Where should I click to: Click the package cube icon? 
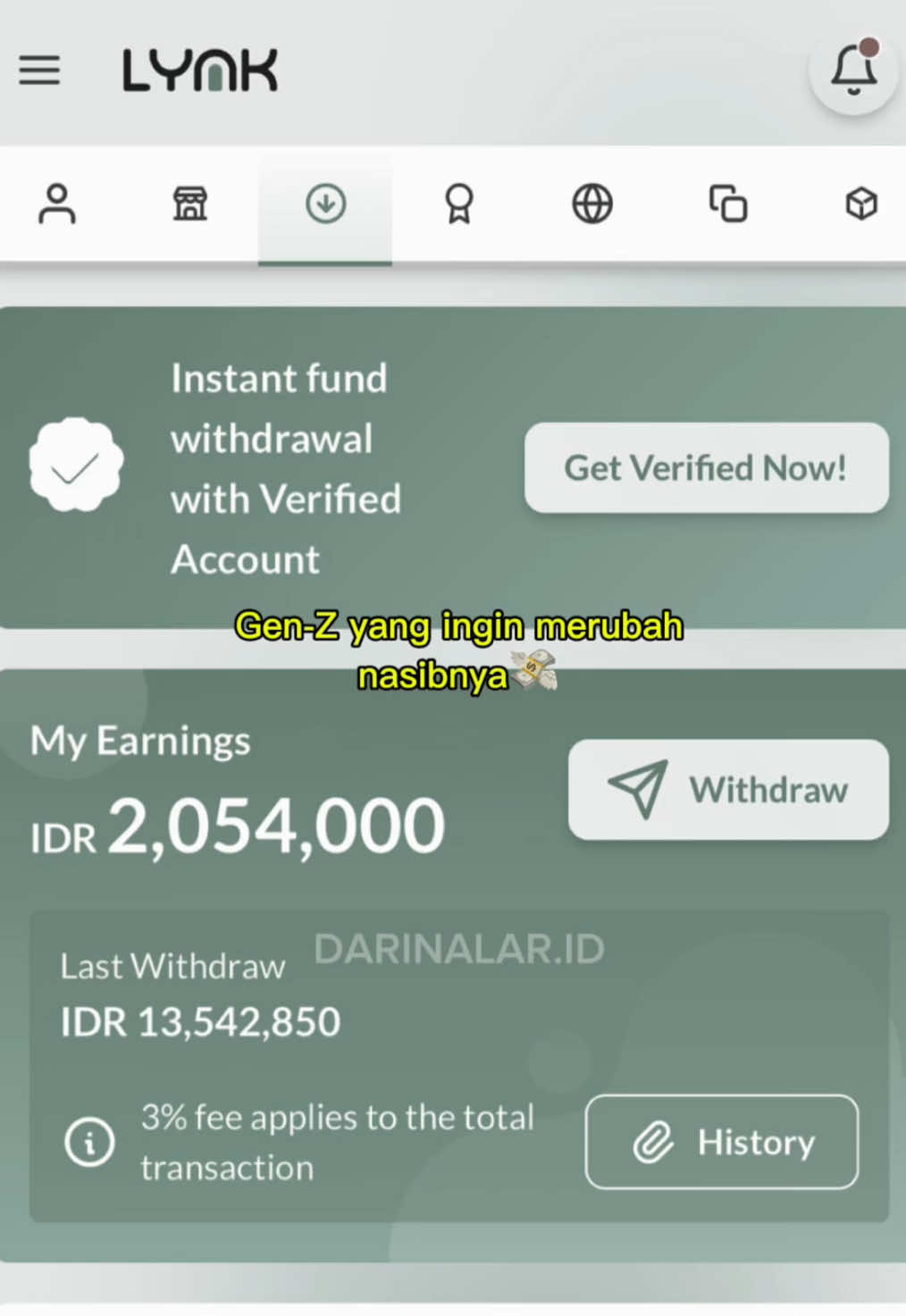(x=860, y=203)
